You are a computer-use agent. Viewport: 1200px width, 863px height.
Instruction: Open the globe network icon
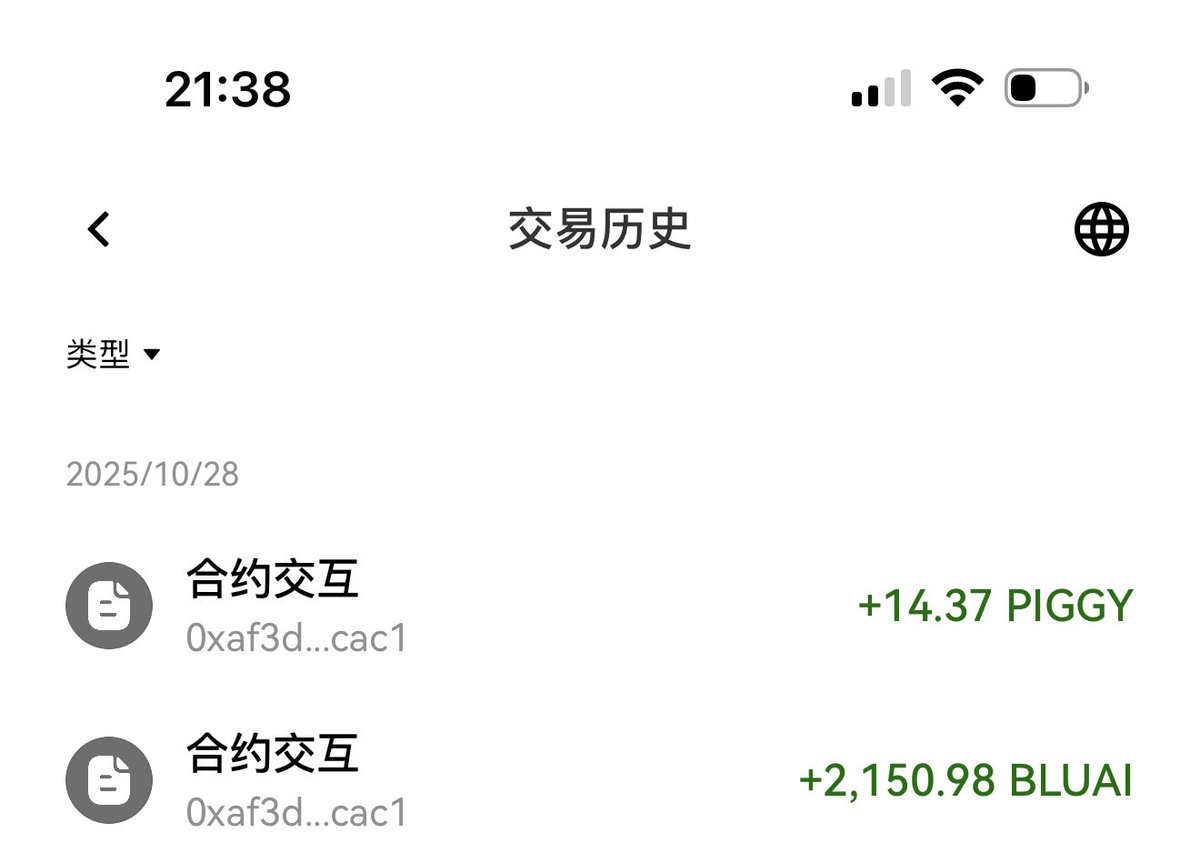coord(1101,230)
